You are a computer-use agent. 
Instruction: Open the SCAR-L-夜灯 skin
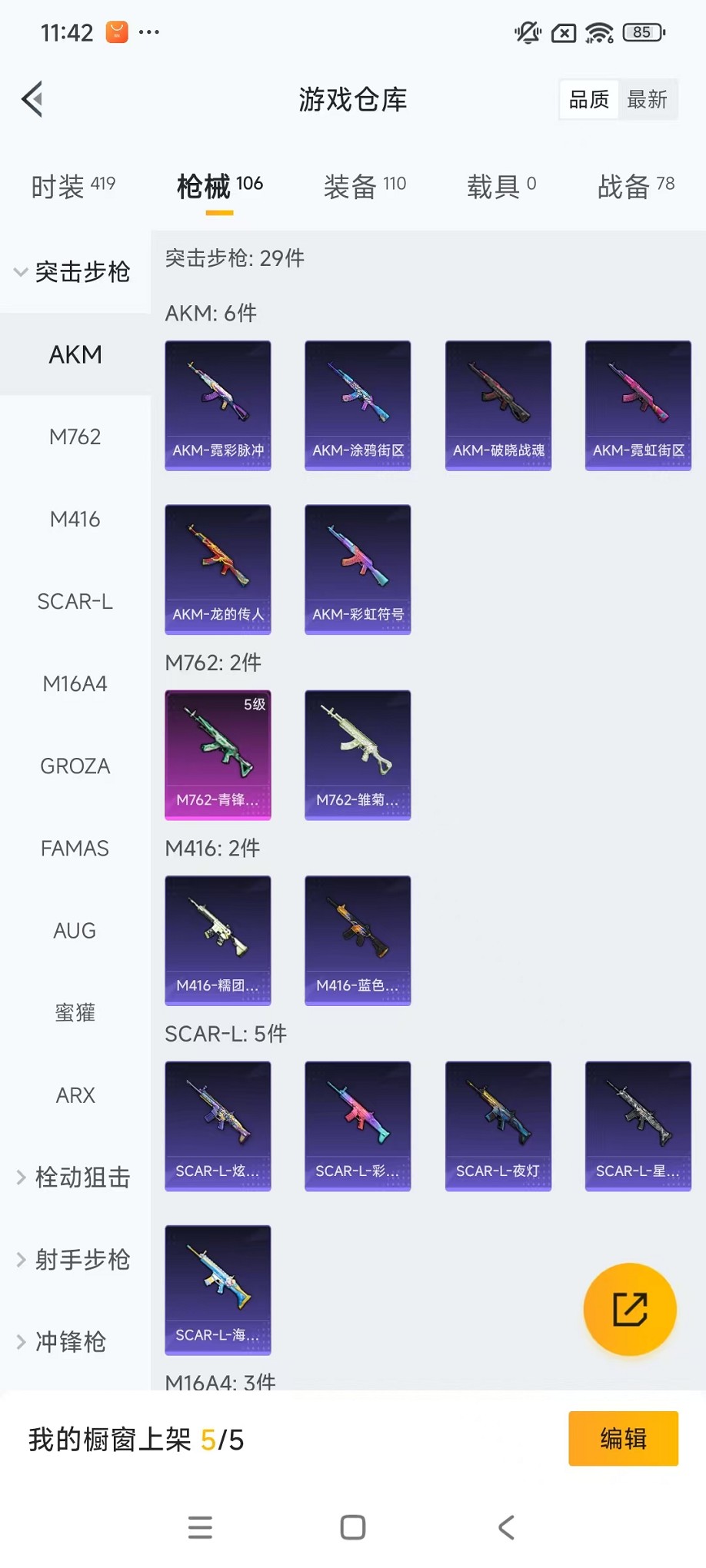(498, 1126)
